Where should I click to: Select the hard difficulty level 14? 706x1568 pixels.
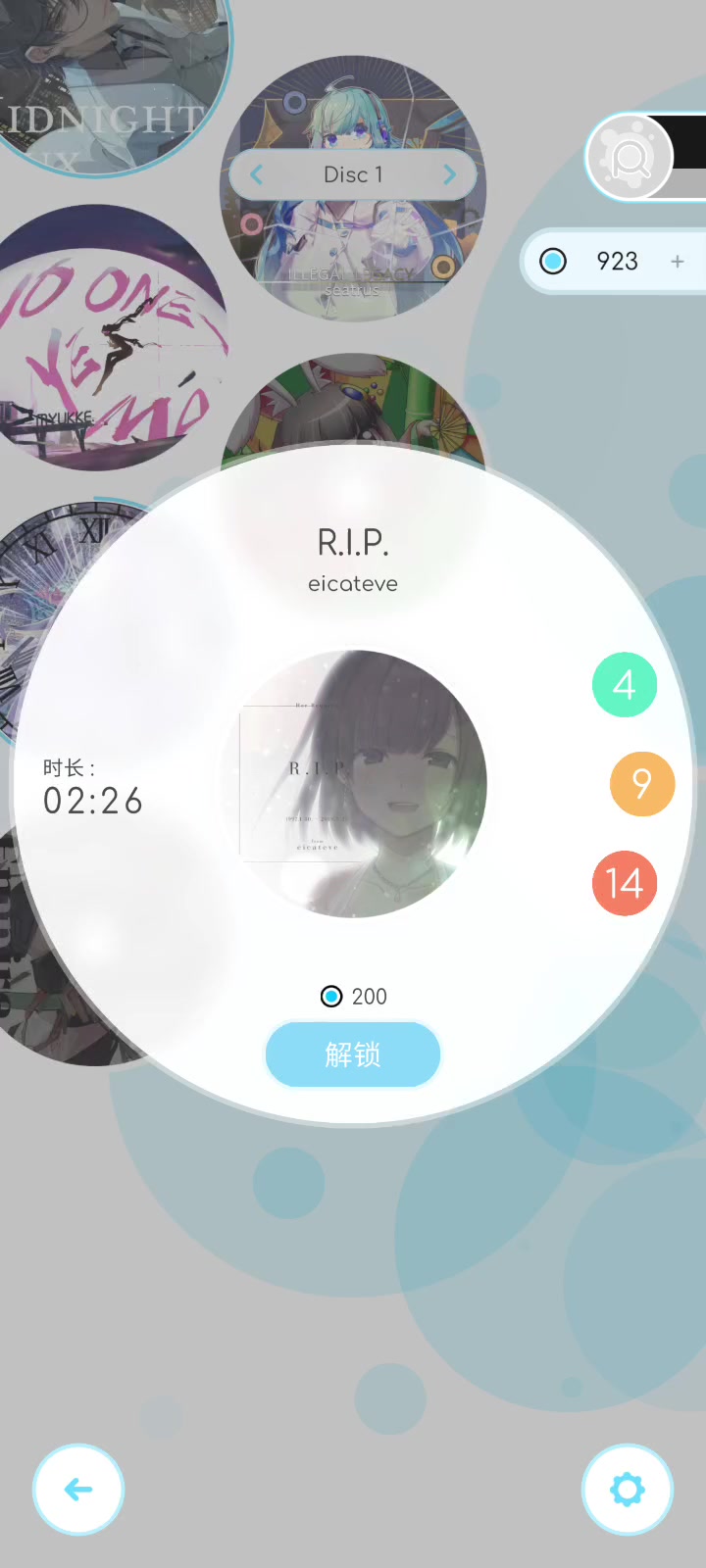click(625, 883)
